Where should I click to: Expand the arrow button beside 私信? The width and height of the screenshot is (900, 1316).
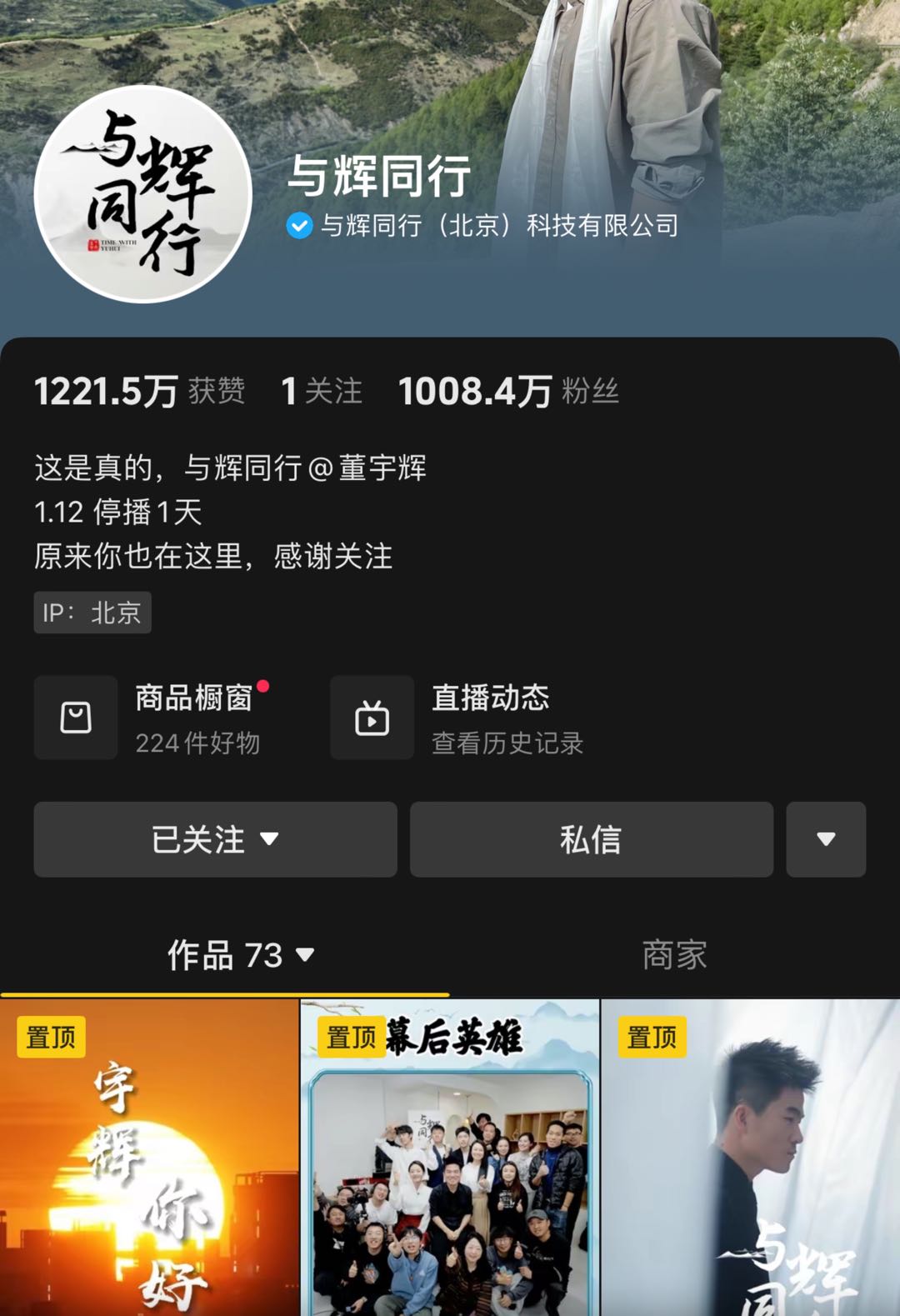(x=825, y=839)
